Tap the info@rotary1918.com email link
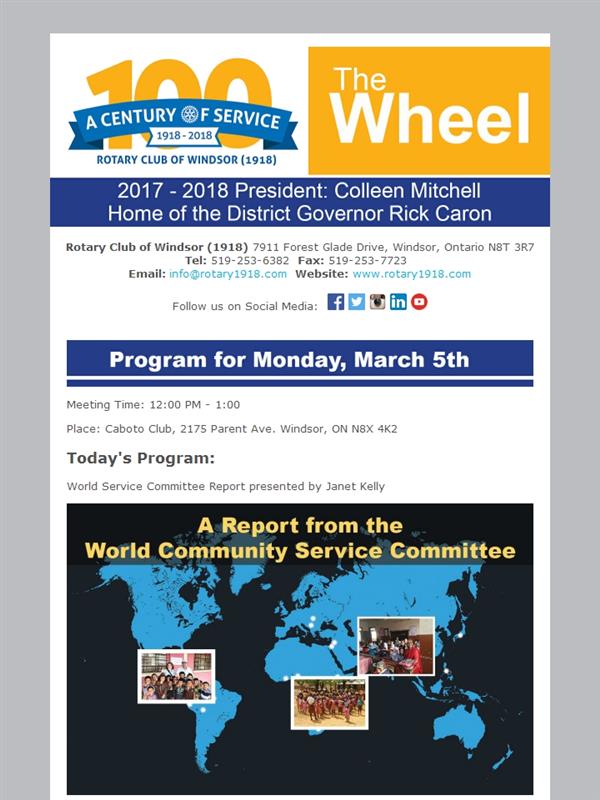The height and width of the screenshot is (800, 600). pos(228,274)
